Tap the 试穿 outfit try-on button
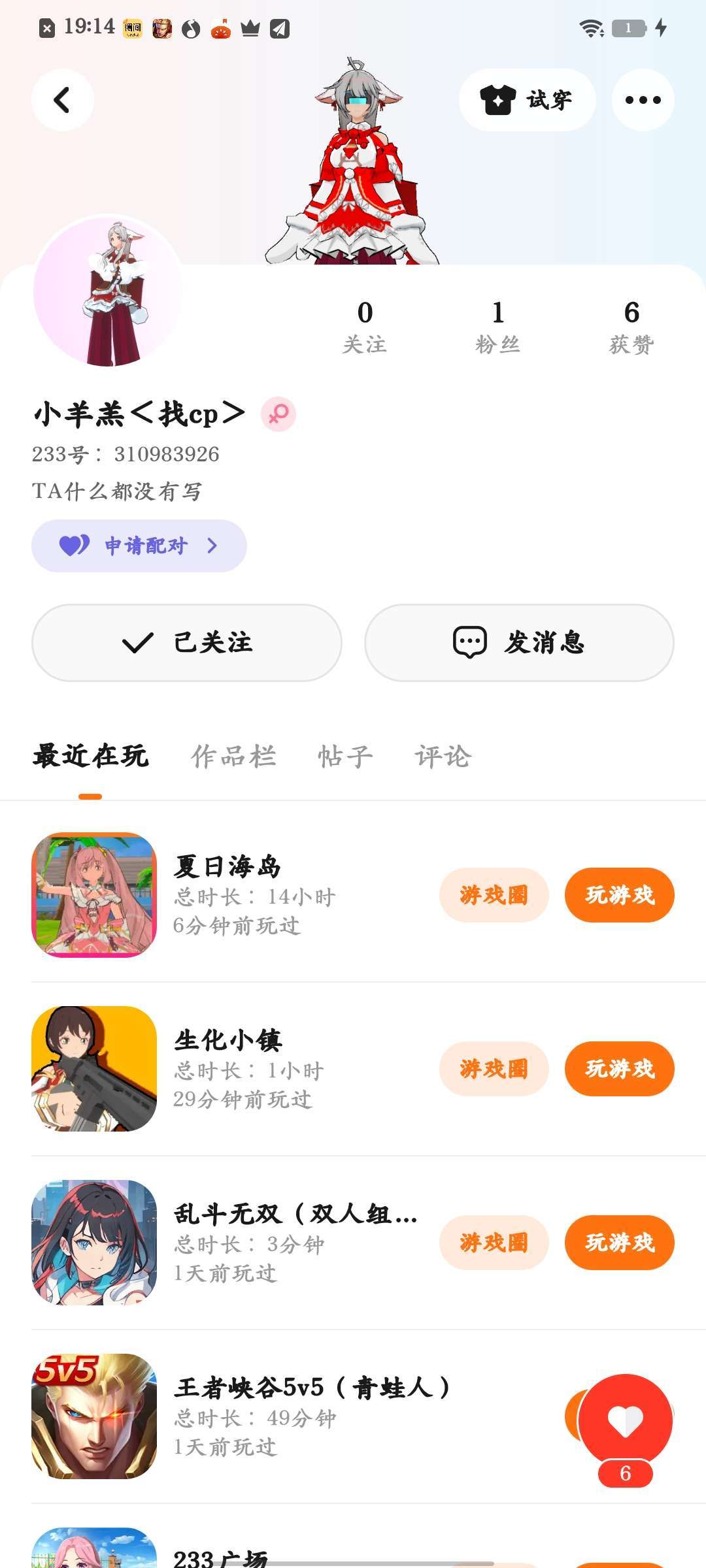Screen dimensions: 706x1568 pos(527,100)
